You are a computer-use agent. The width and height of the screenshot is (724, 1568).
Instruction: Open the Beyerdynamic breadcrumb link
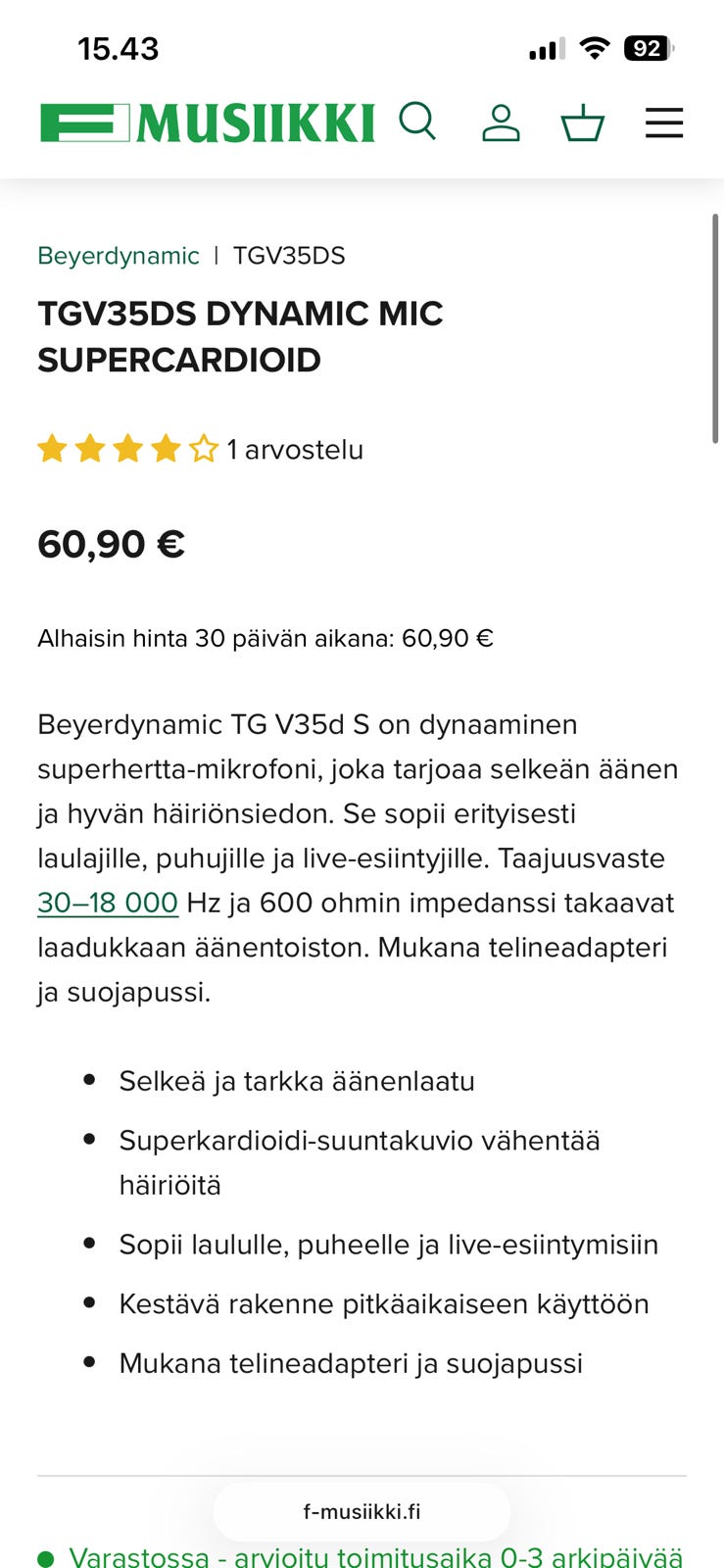click(118, 255)
